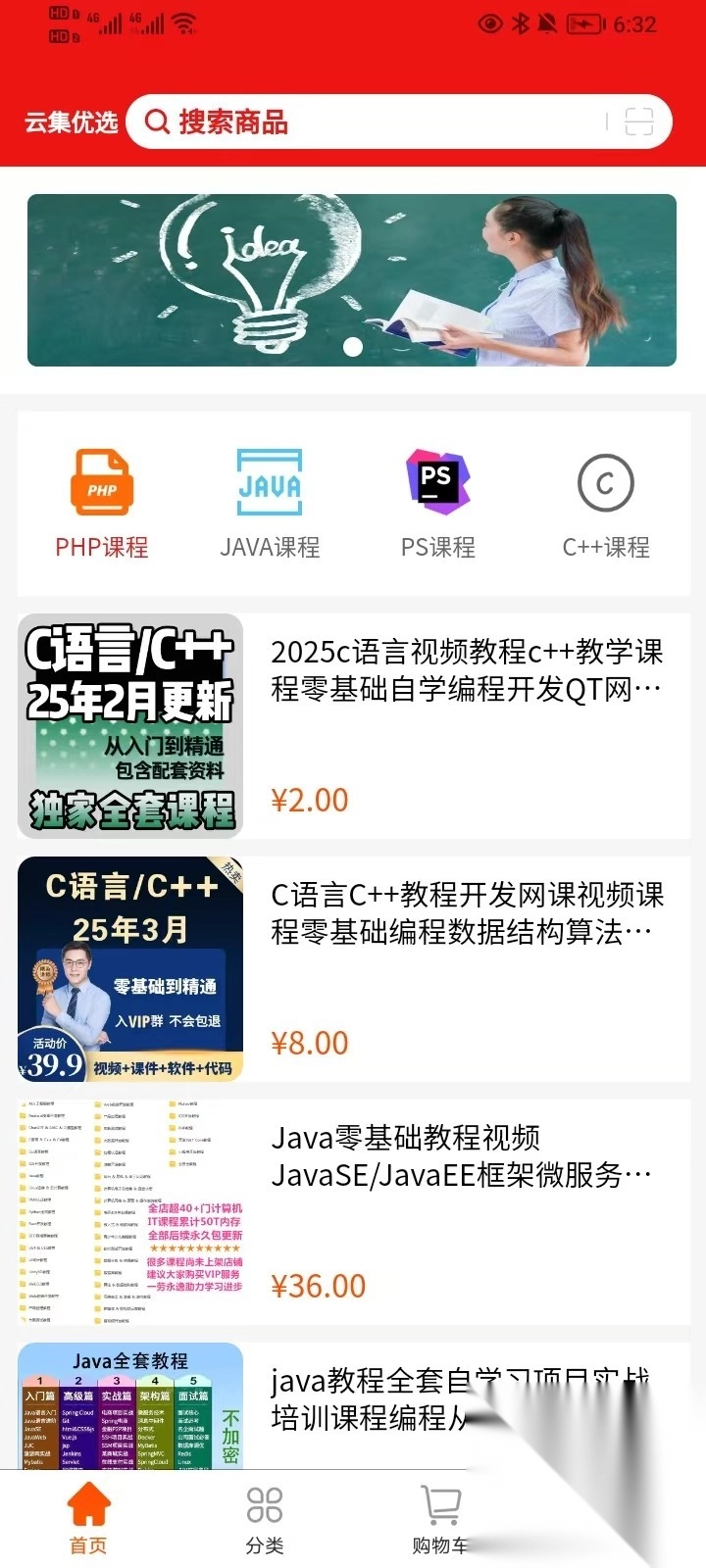Viewport: 706px width, 1568px height.
Task: Open the JAVA课程 category icon
Action: point(269,482)
